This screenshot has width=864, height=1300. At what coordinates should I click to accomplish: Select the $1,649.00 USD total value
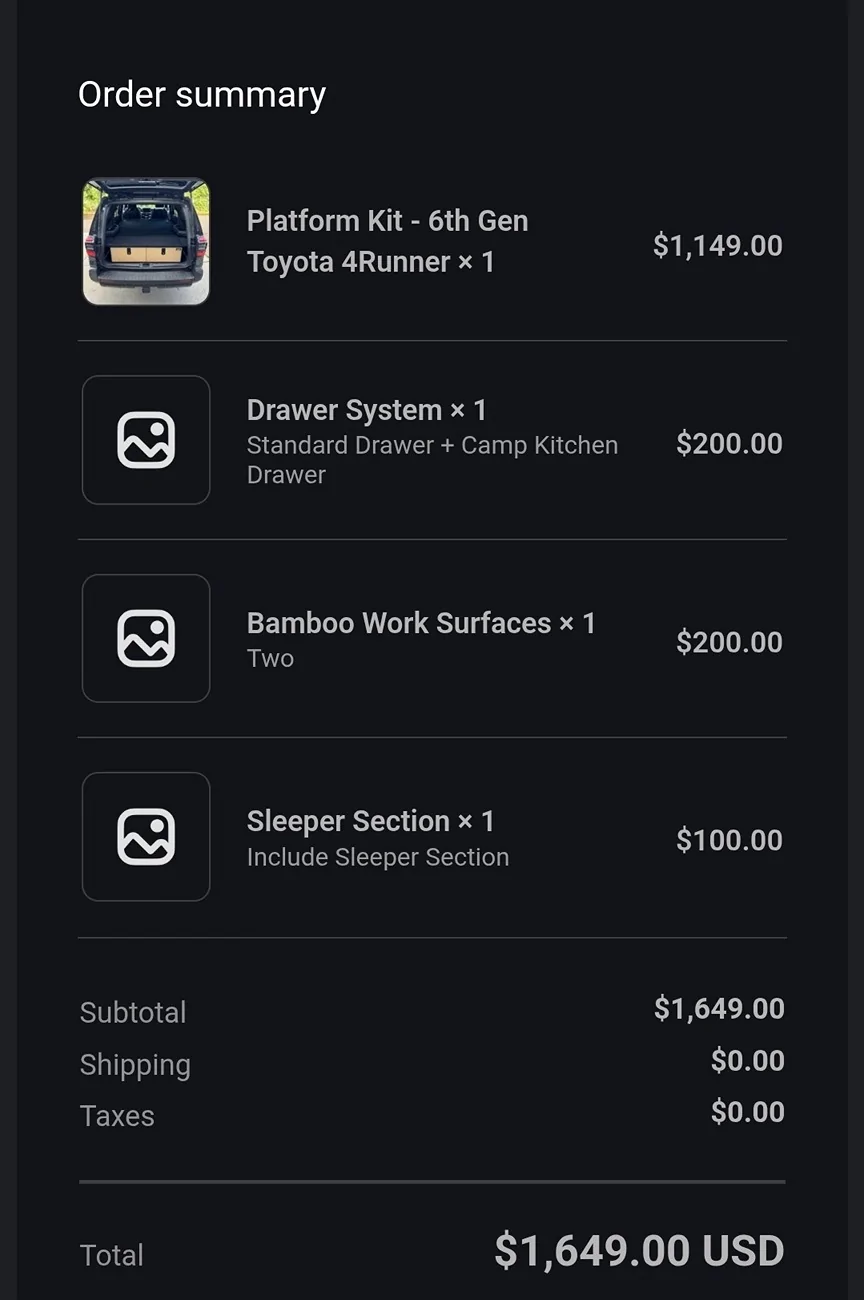pos(636,1250)
